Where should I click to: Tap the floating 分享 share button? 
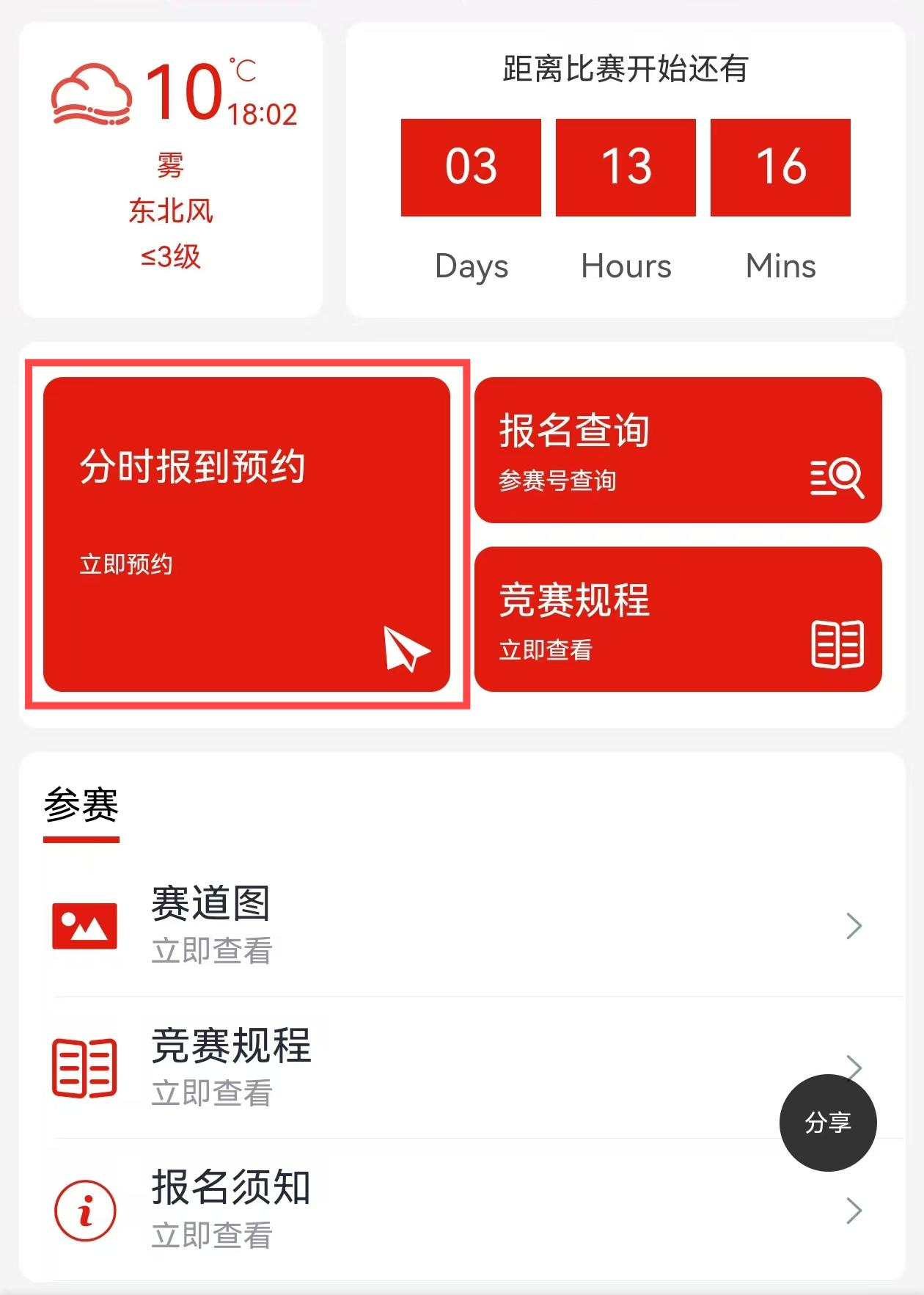[828, 1123]
